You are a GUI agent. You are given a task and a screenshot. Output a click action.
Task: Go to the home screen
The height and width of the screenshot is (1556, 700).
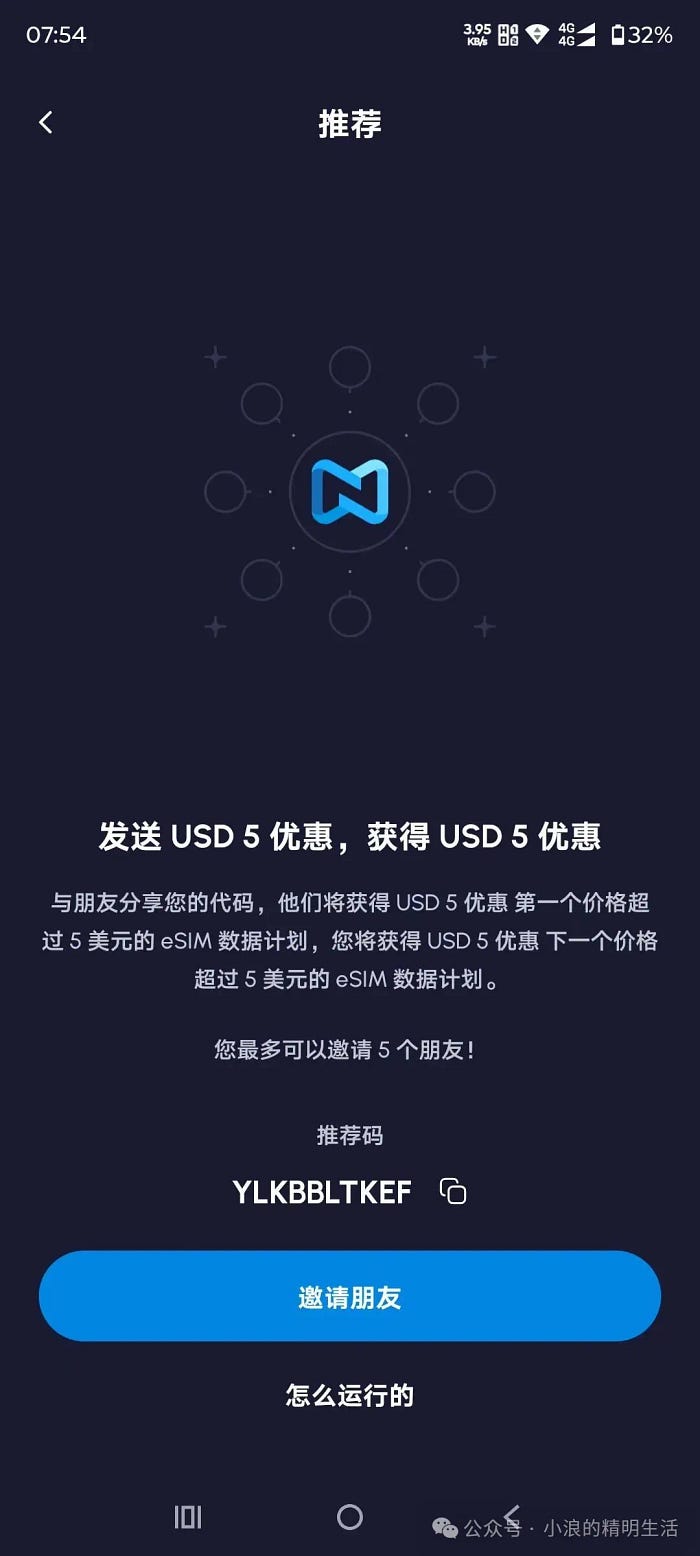(x=350, y=1517)
